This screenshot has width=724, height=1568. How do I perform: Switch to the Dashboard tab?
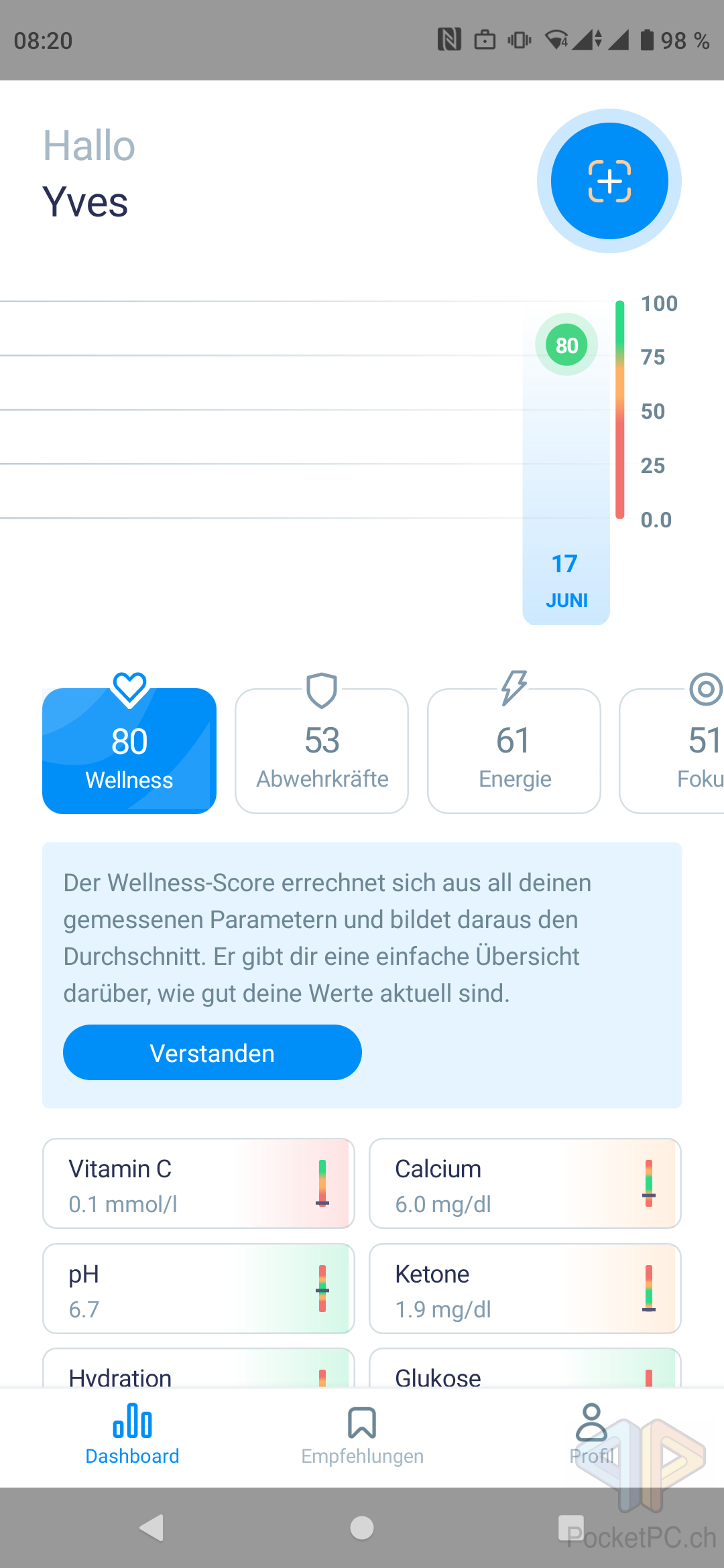[x=132, y=1435]
